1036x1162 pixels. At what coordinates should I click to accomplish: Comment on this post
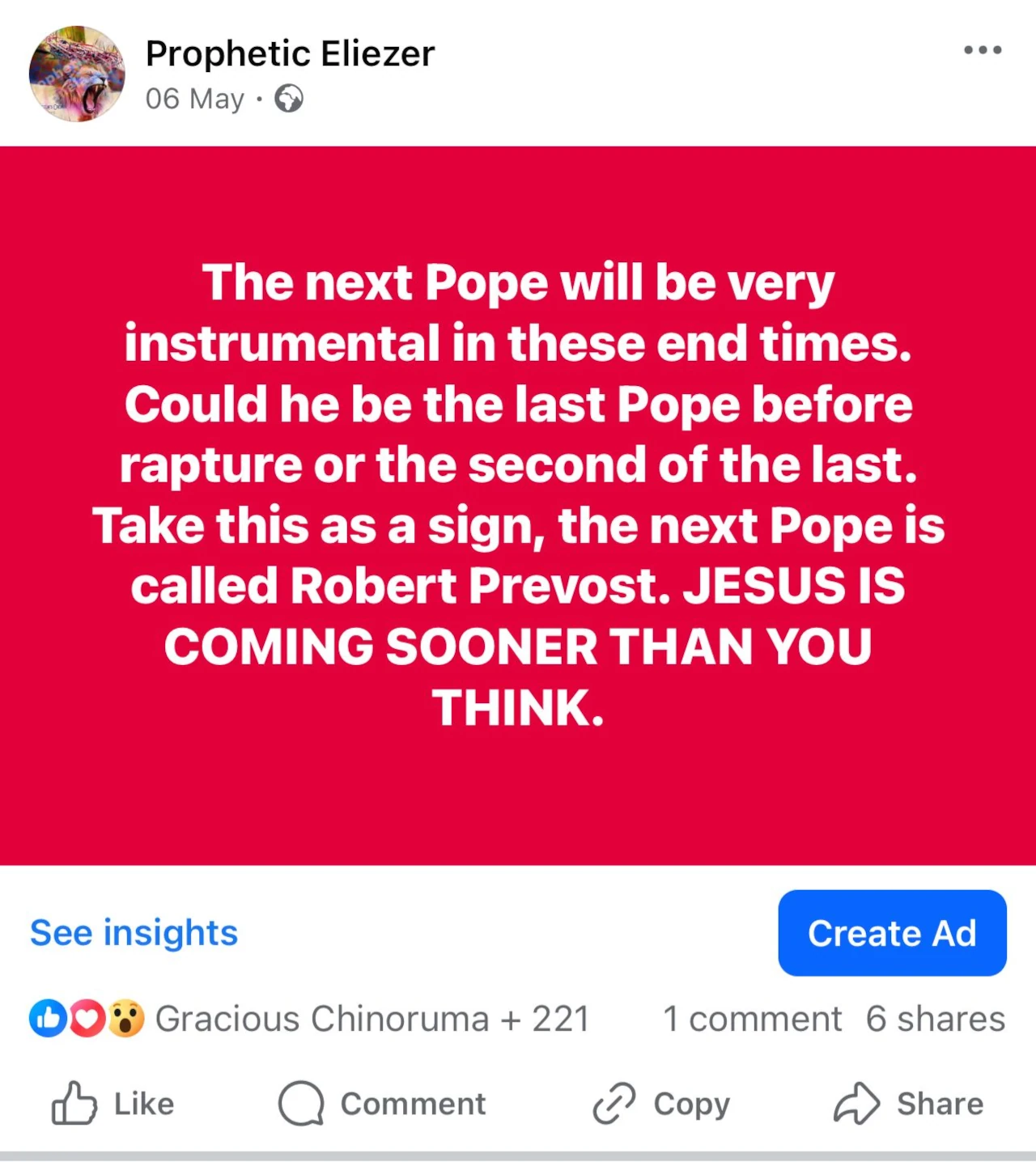coord(382,1104)
